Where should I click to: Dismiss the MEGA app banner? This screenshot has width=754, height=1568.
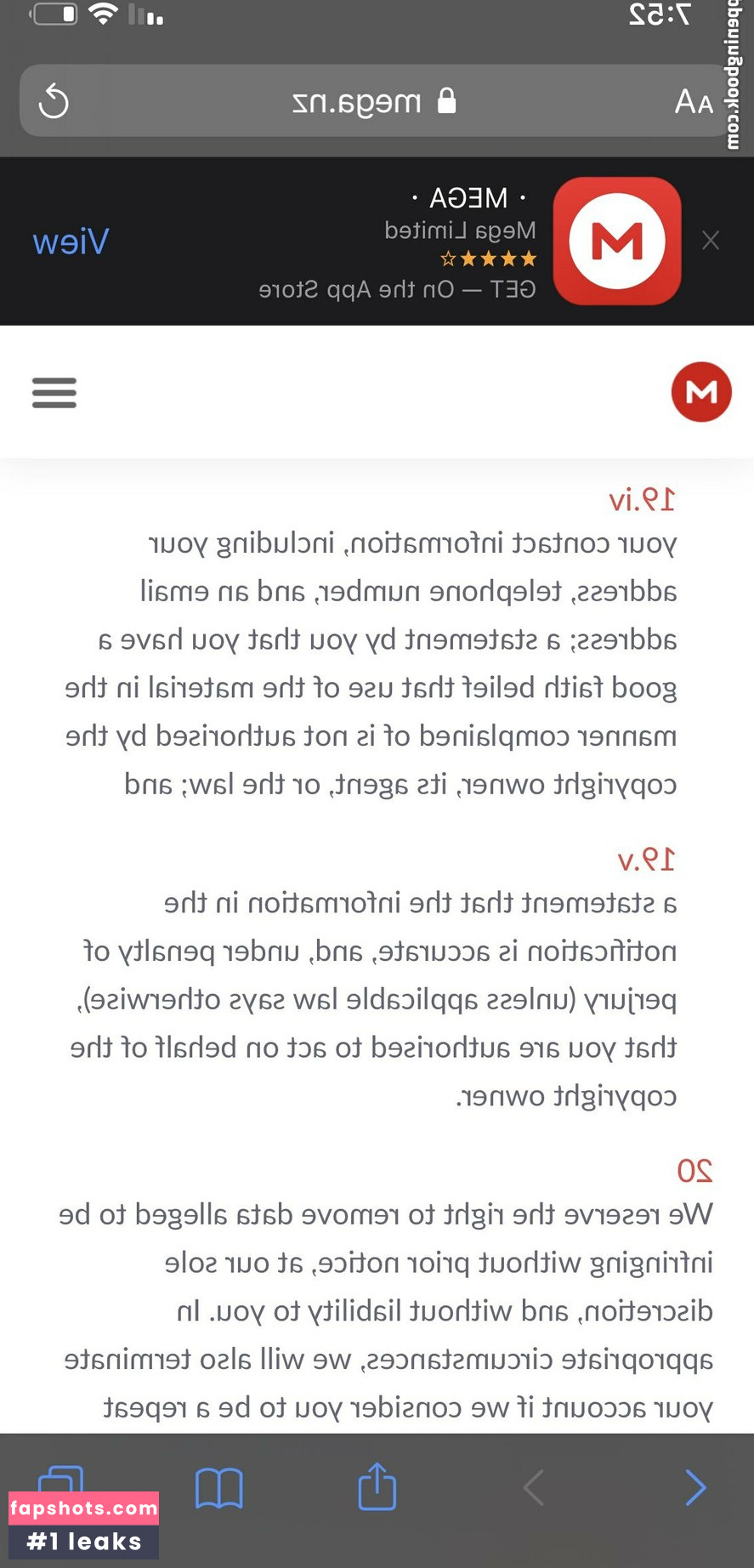pos(711,241)
